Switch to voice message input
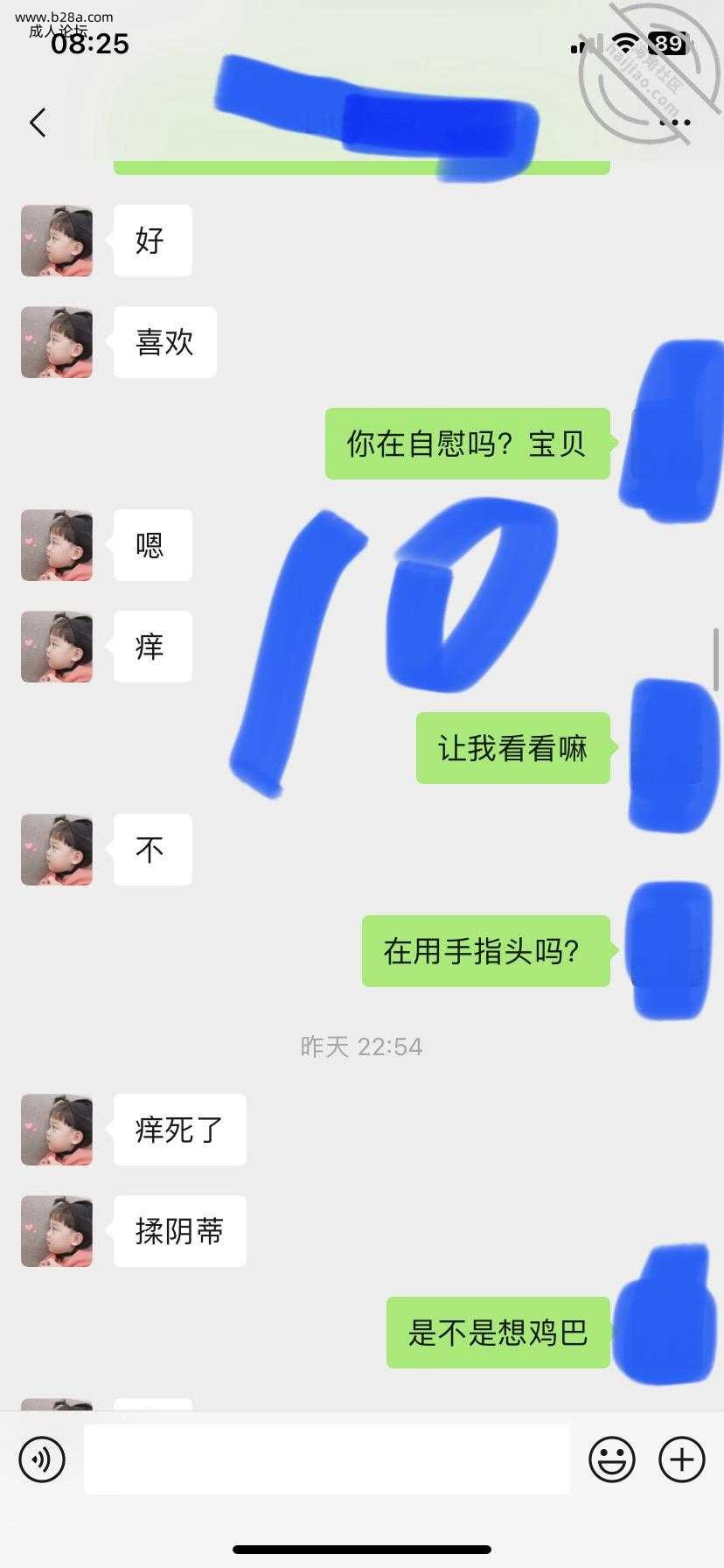The image size is (724, 1568). [x=42, y=1459]
